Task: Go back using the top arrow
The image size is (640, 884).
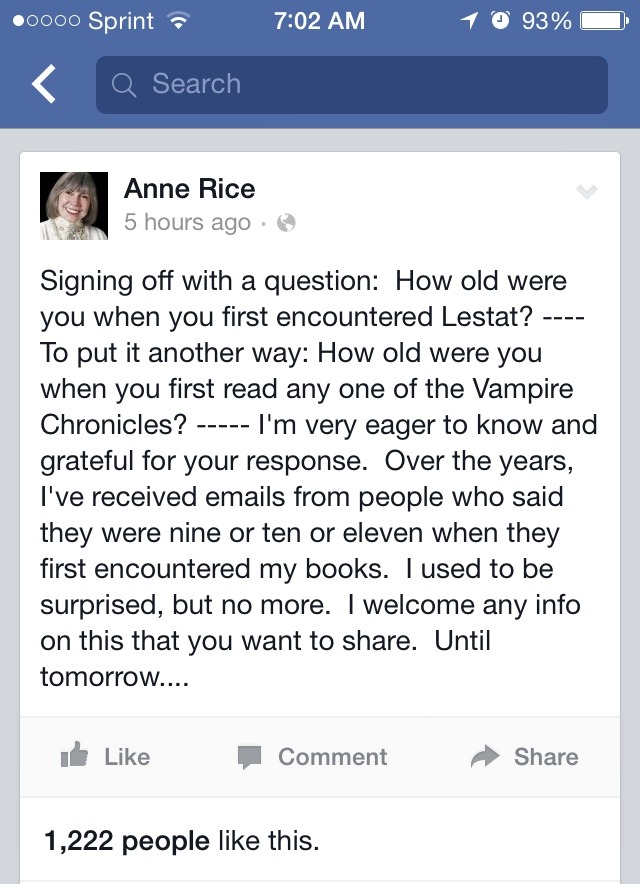Action: [44, 85]
